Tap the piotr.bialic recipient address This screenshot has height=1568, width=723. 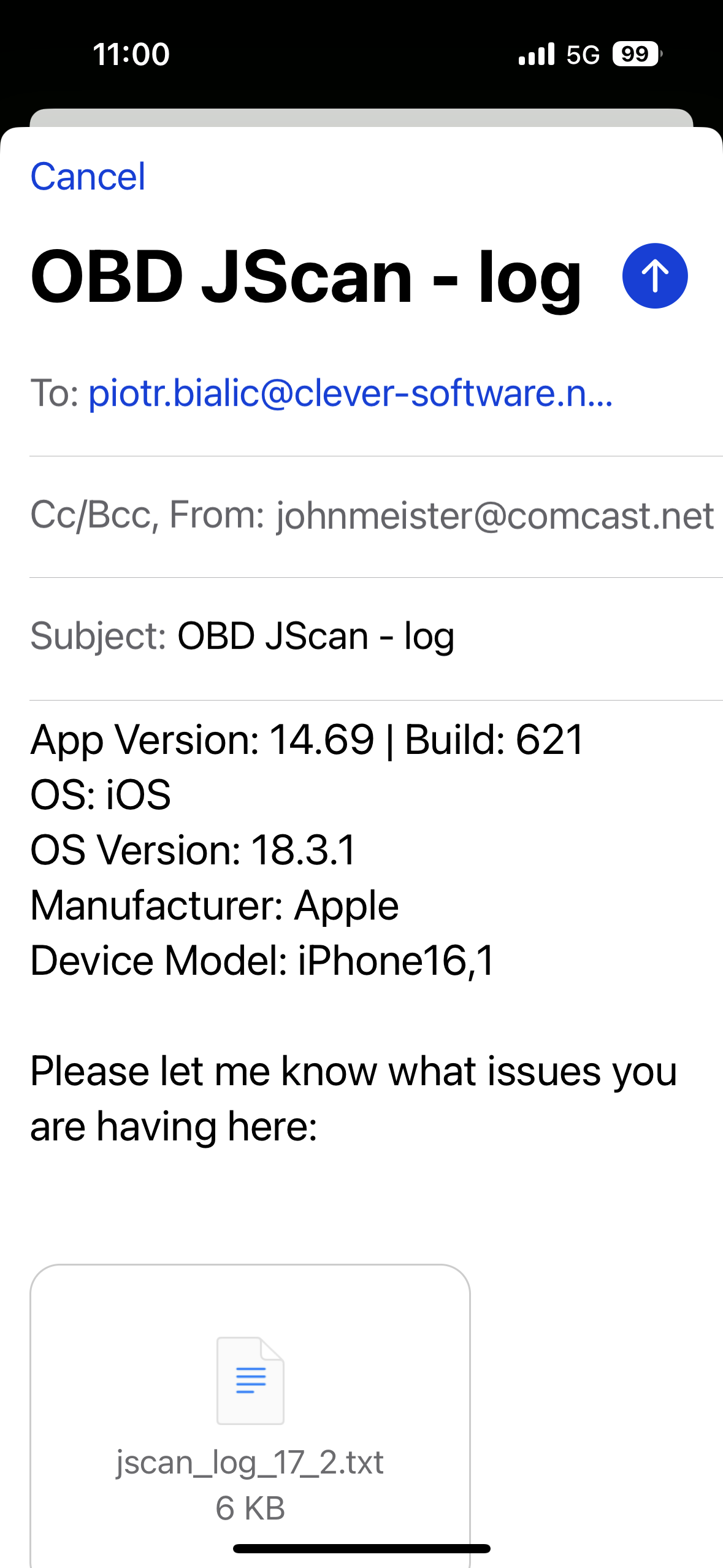[x=350, y=393]
